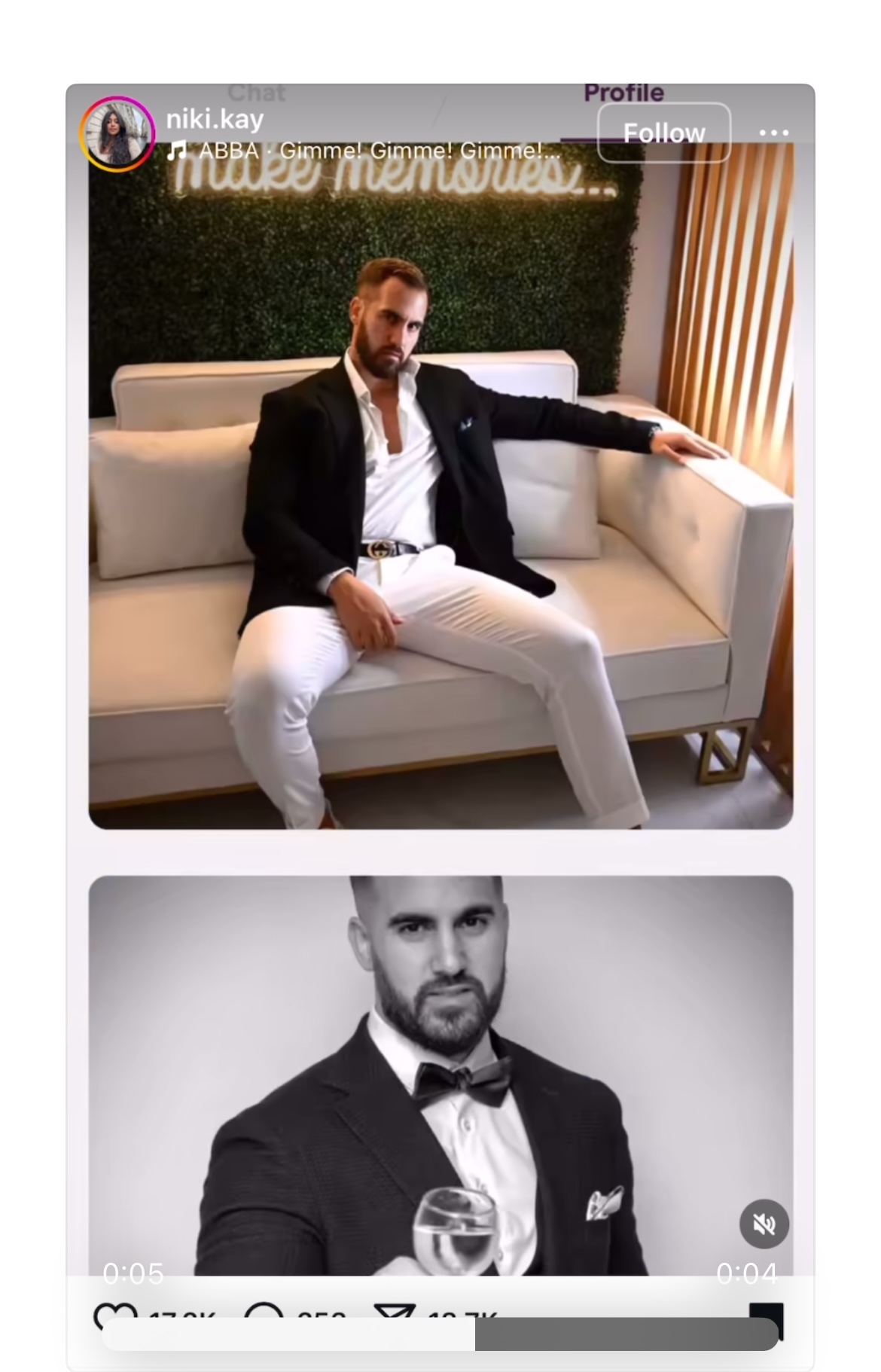Viewport: 881px width, 1372px height.
Task: Open the three-dot overflow menu
Action: pos(773,133)
